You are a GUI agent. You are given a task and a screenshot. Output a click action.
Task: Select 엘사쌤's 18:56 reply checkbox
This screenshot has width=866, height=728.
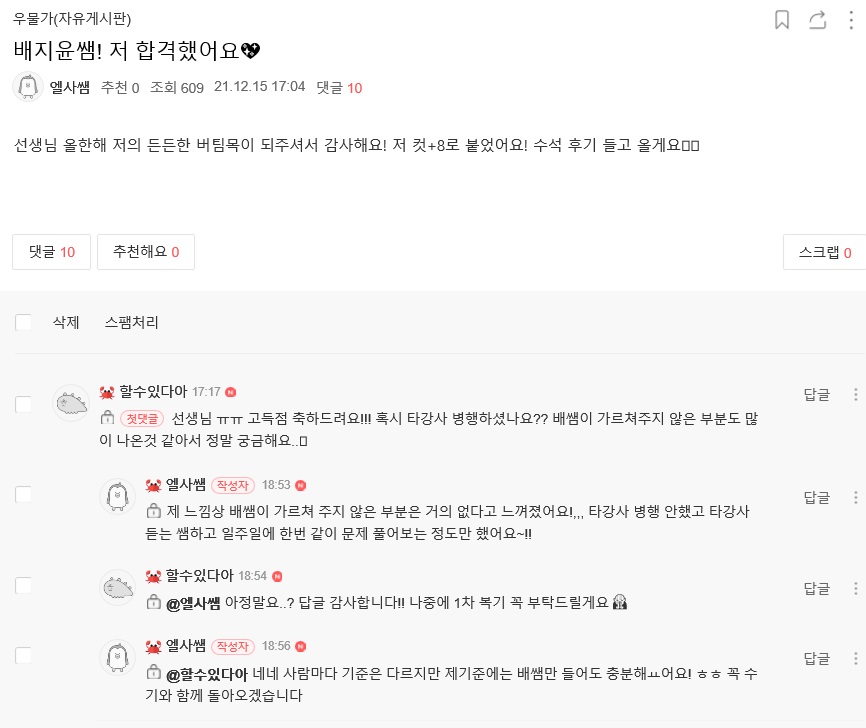(23, 656)
